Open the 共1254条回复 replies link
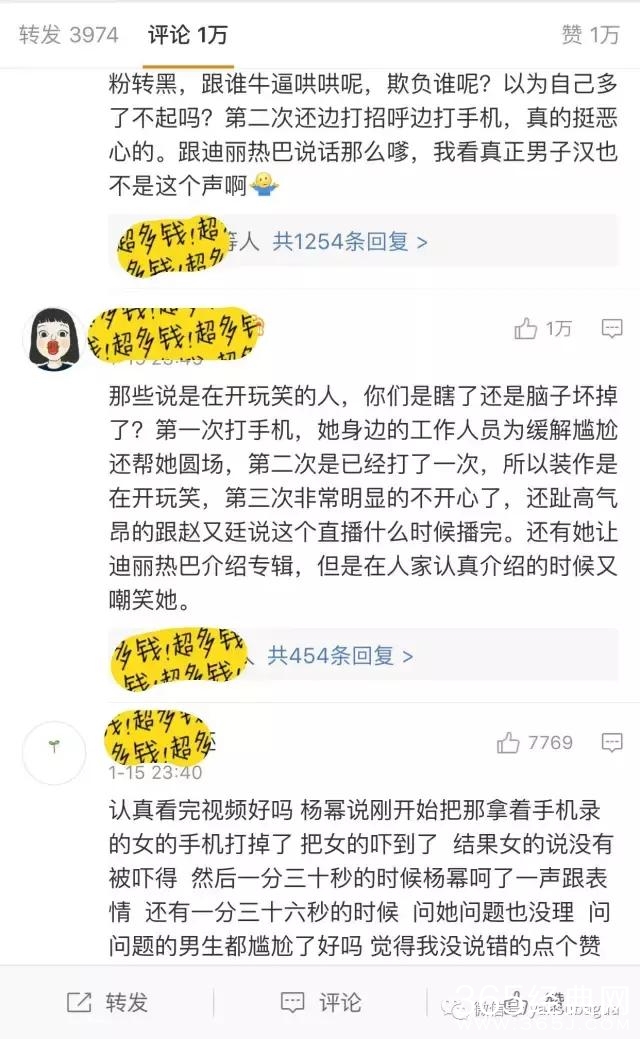Viewport: 640px width, 1039px height. coord(351,241)
